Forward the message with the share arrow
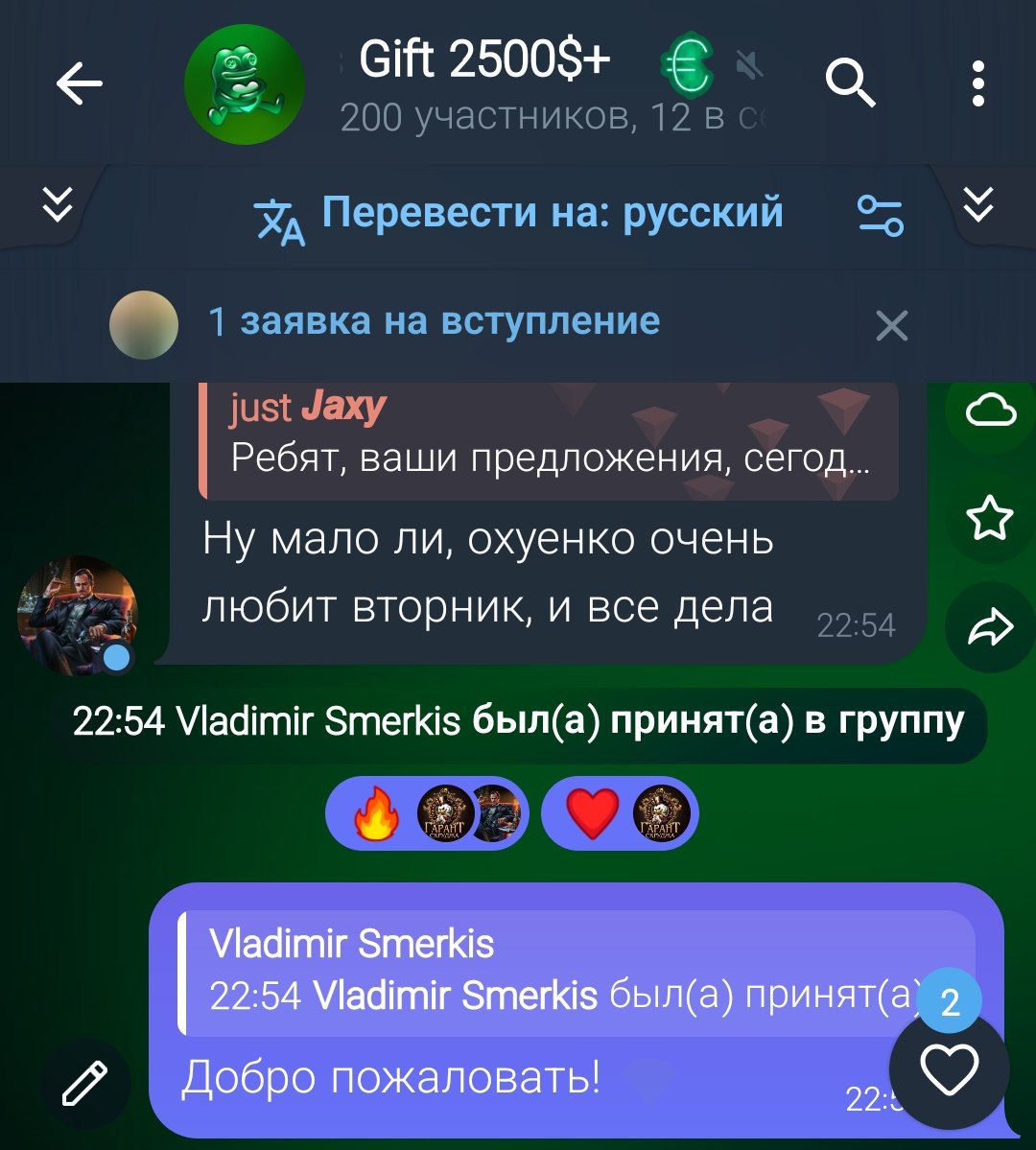This screenshot has width=1036, height=1150. (x=990, y=627)
